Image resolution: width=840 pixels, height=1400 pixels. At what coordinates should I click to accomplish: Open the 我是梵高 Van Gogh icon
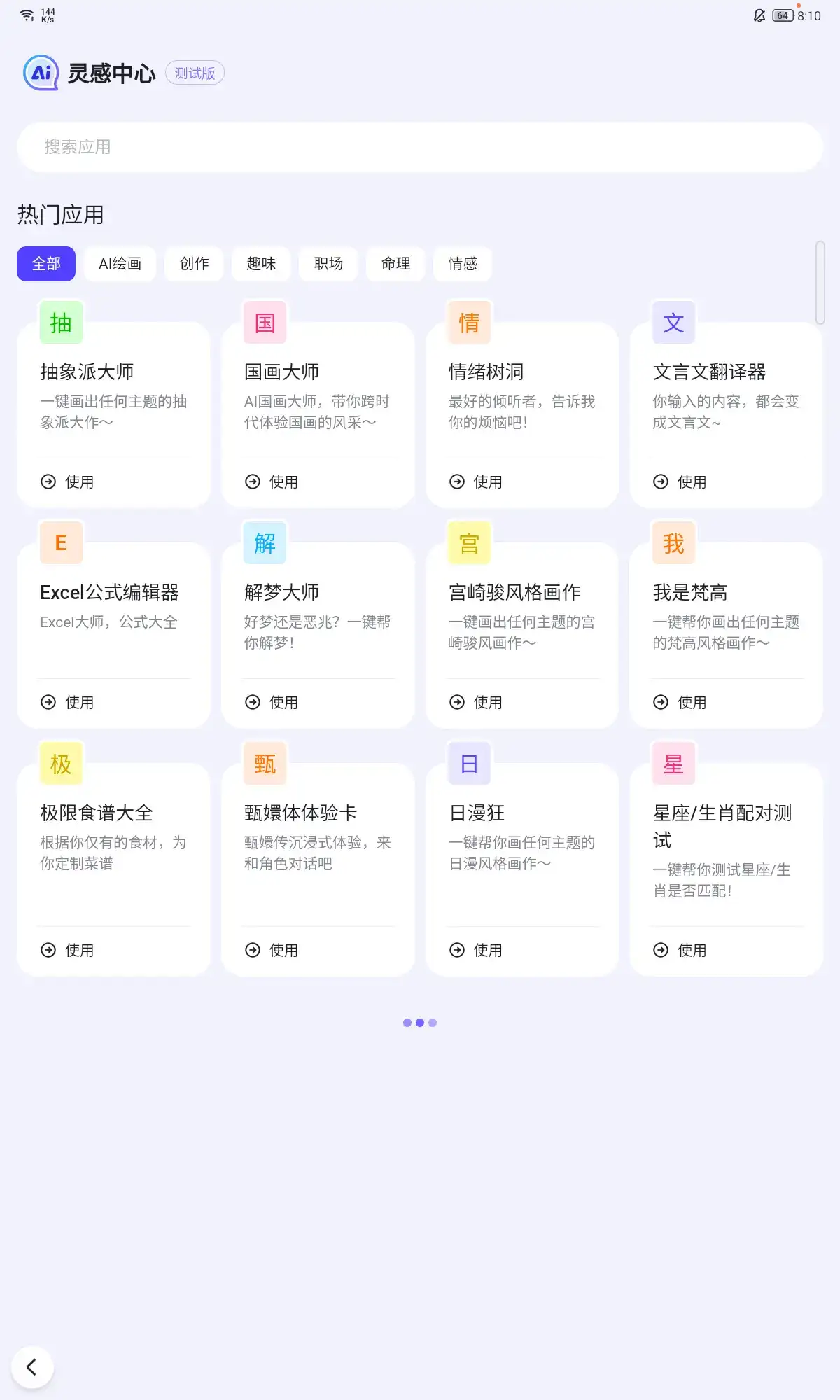pyautogui.click(x=672, y=542)
